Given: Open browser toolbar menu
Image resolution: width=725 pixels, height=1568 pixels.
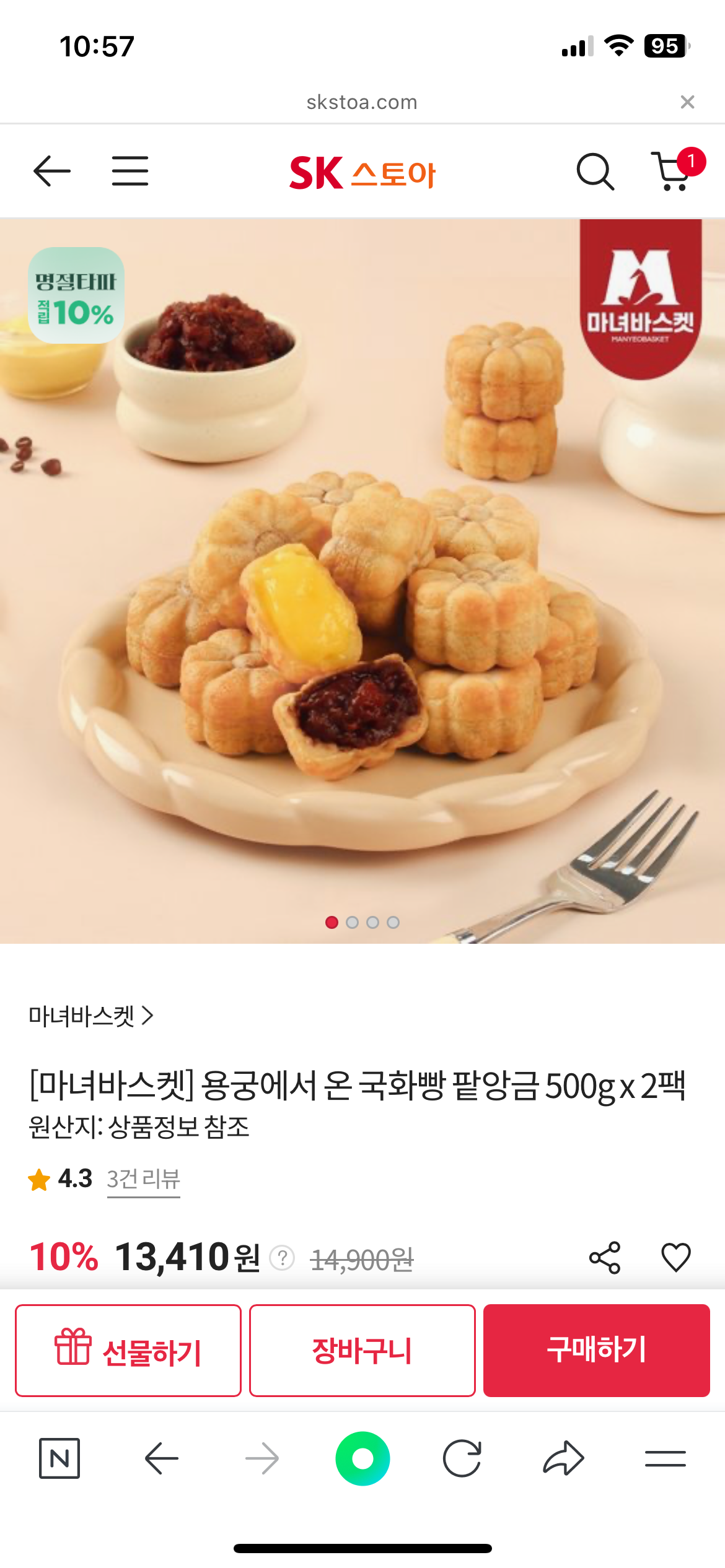Looking at the screenshot, I should coord(665,1458).
